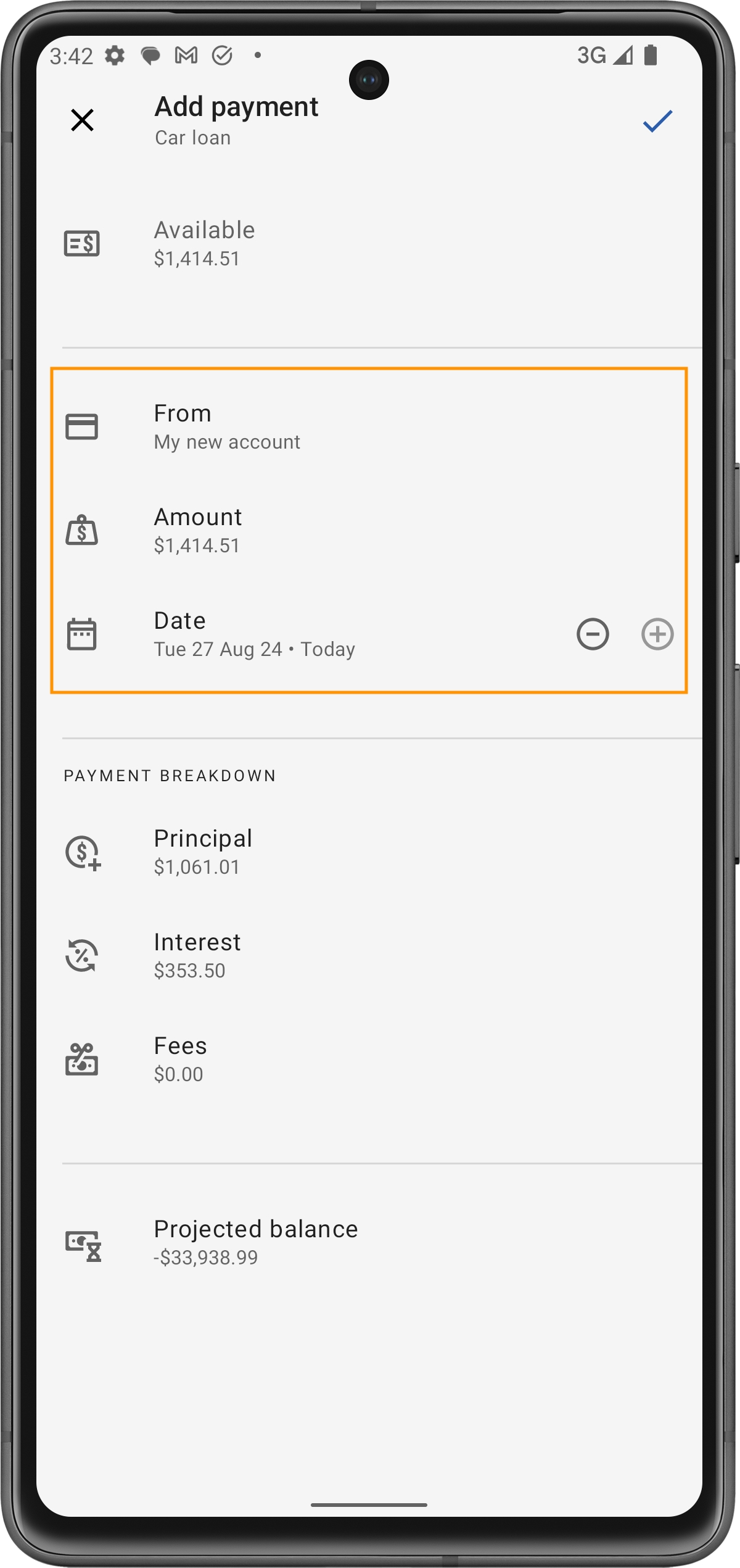Confirm payment with the checkmark

(657, 121)
